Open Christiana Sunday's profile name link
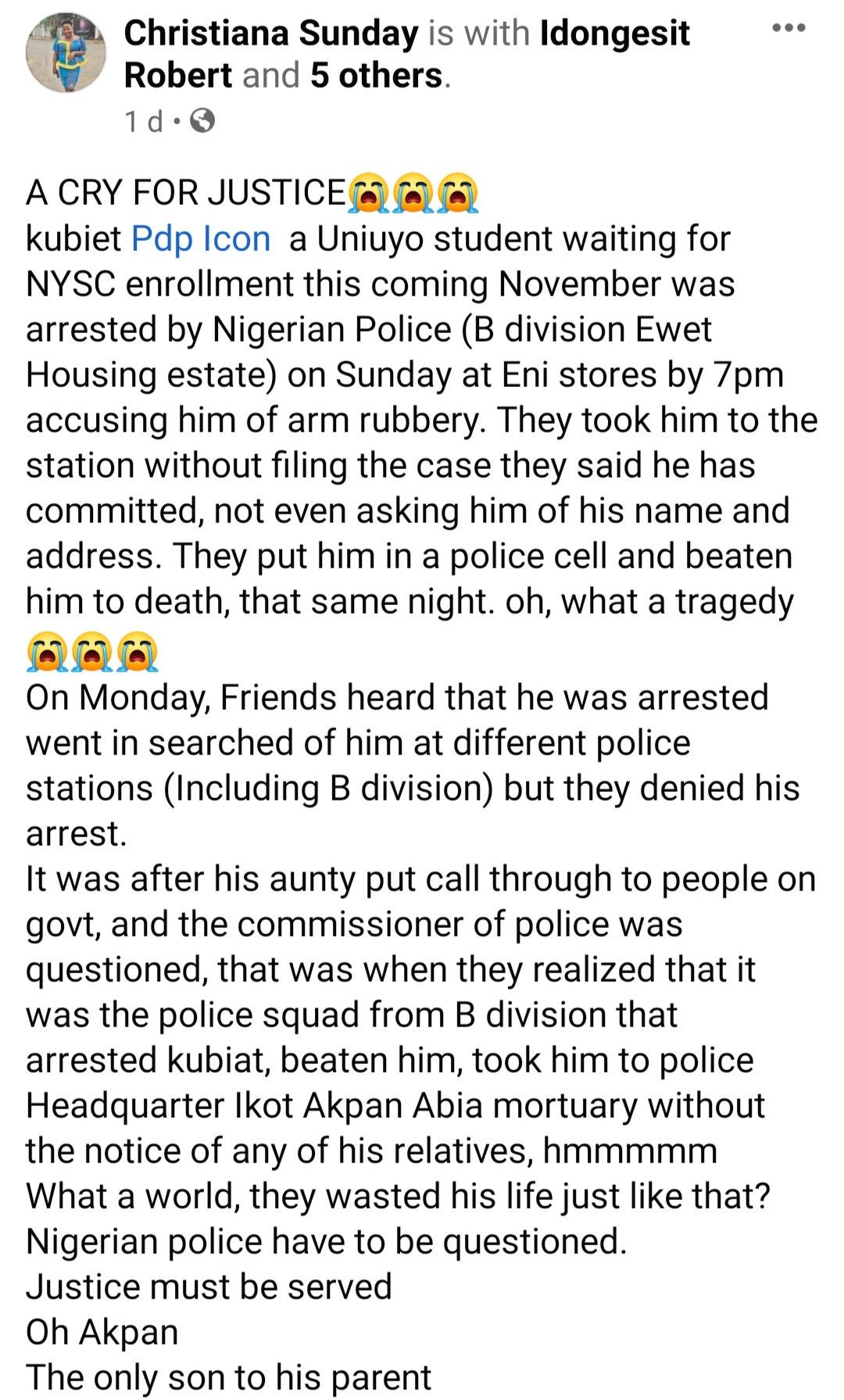 (x=270, y=34)
